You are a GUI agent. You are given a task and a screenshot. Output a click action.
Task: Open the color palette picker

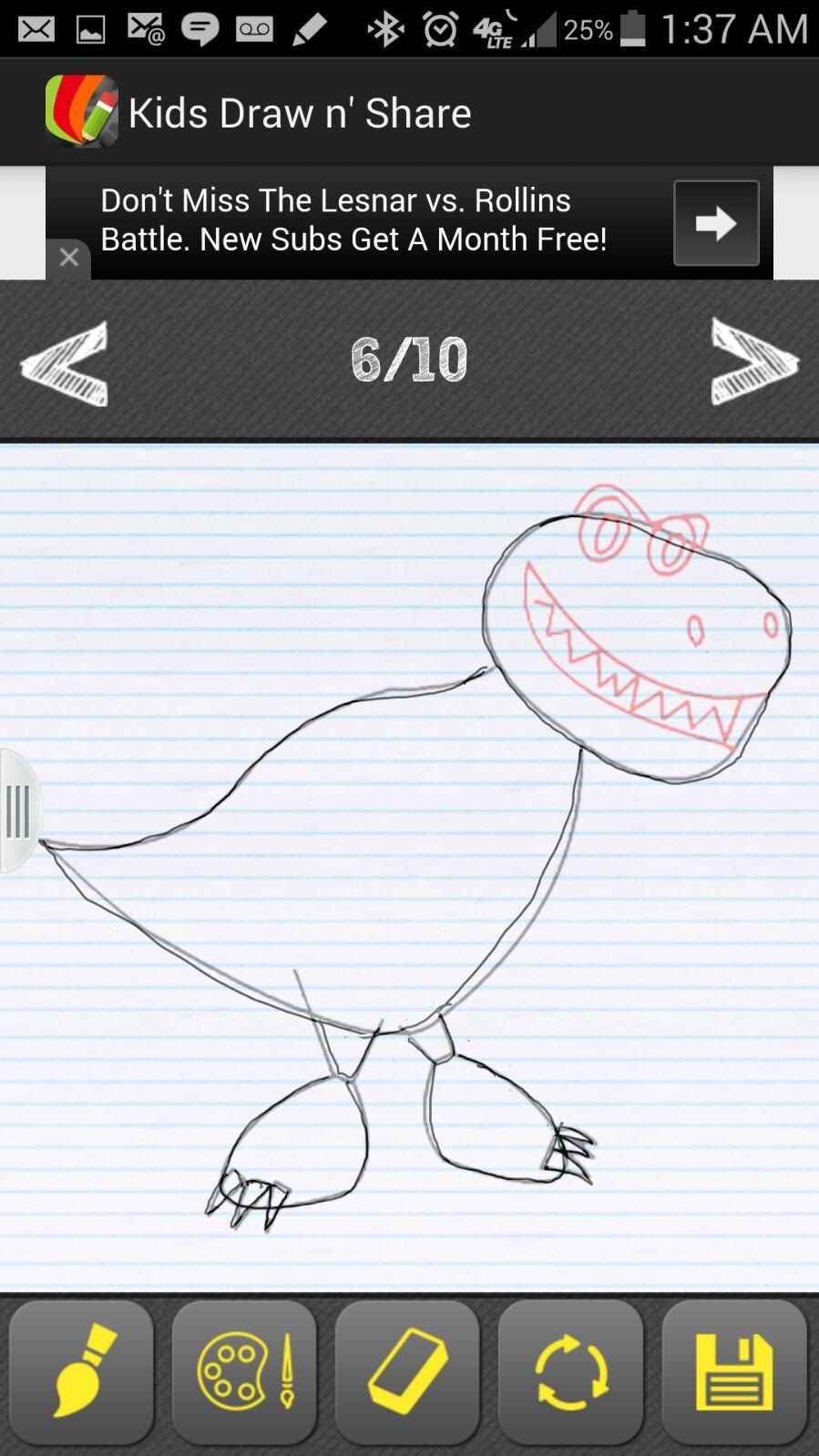(x=244, y=1371)
